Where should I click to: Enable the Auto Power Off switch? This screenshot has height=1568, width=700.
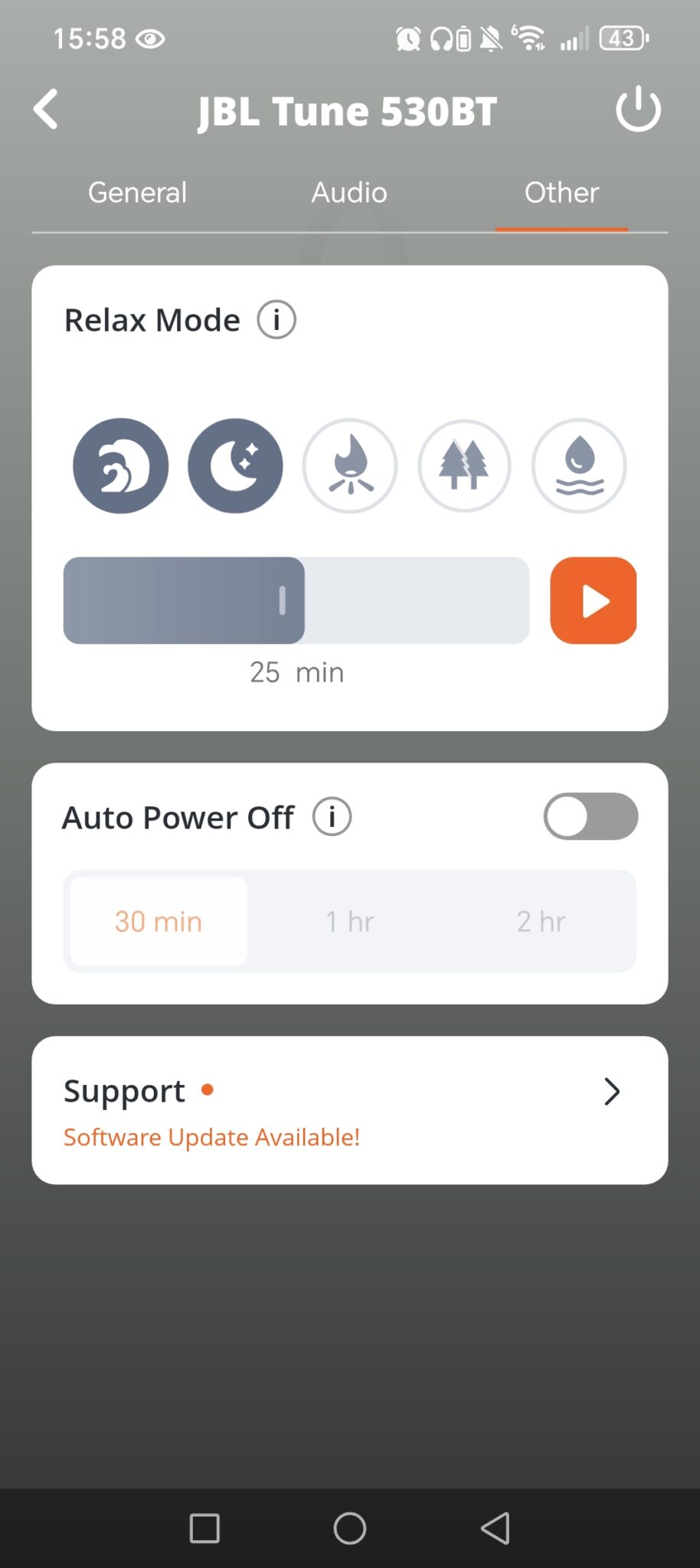(x=590, y=816)
